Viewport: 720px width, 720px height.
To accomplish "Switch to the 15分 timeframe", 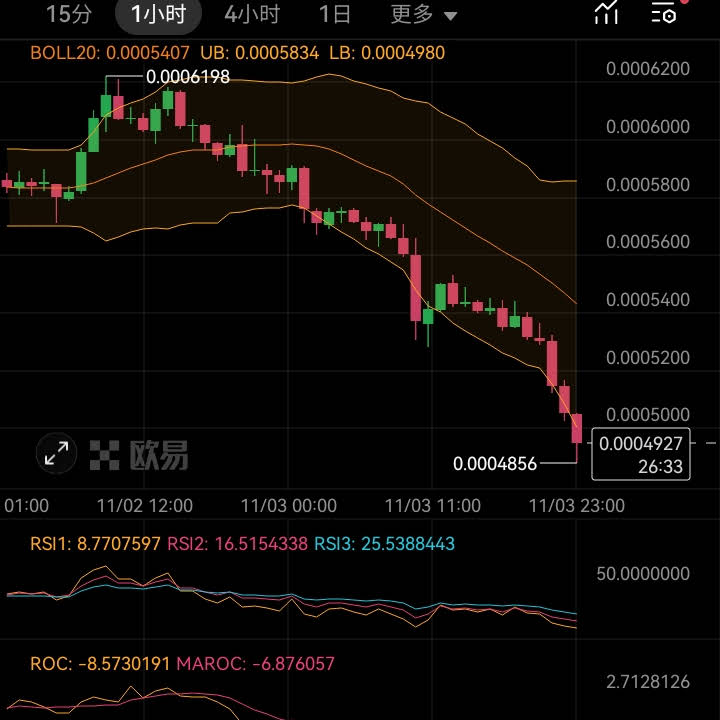I will tap(69, 14).
